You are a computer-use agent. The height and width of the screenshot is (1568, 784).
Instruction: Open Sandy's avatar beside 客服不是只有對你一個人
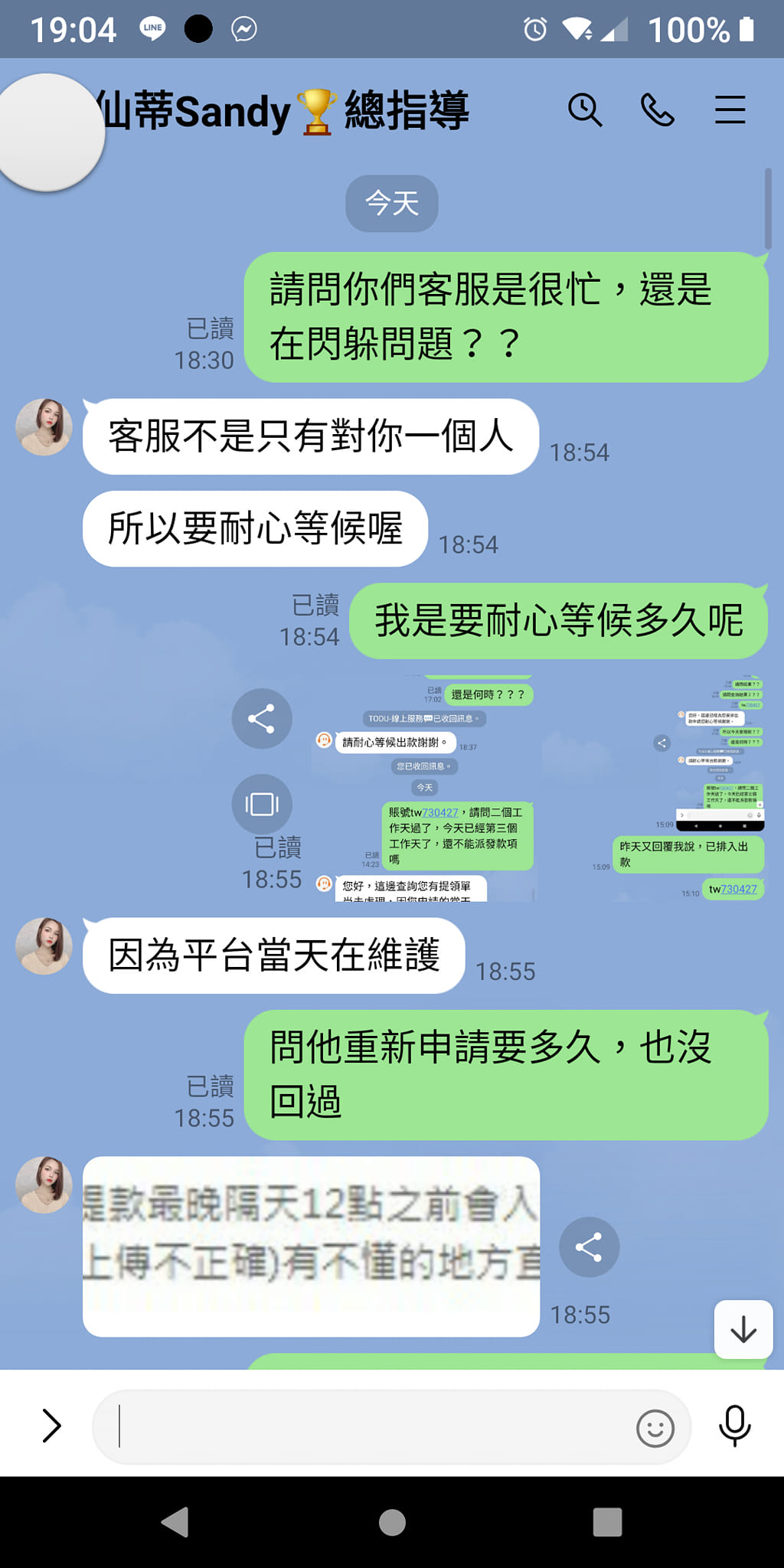click(x=44, y=427)
